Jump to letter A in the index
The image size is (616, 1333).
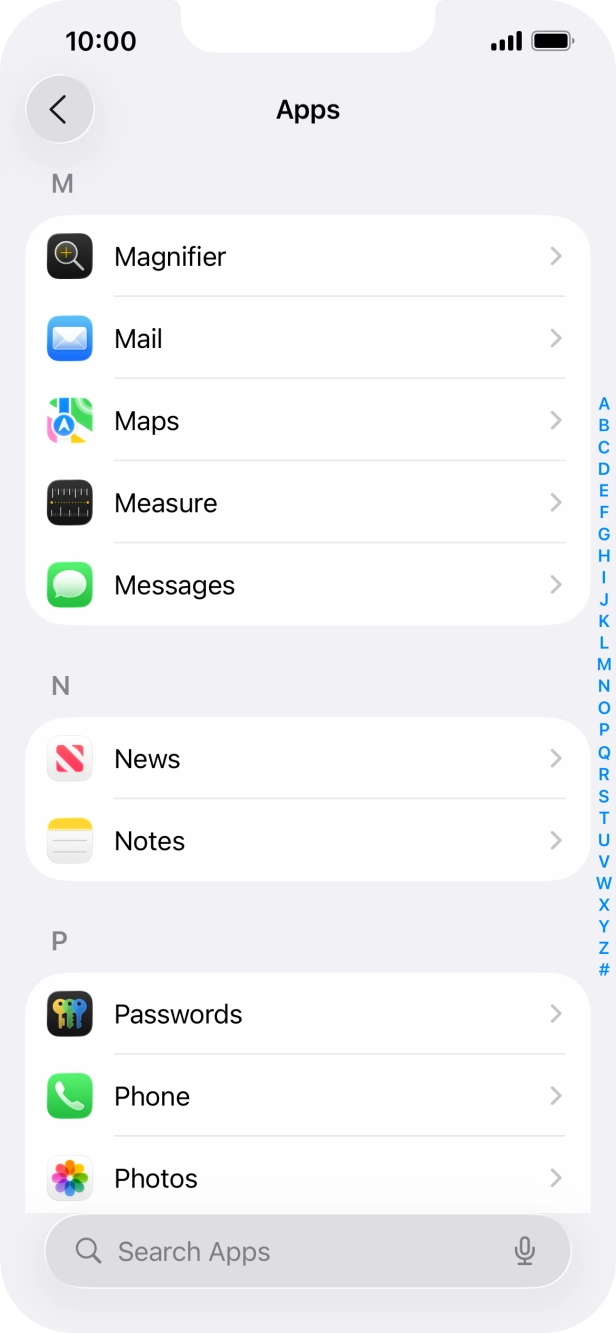pyautogui.click(x=604, y=404)
